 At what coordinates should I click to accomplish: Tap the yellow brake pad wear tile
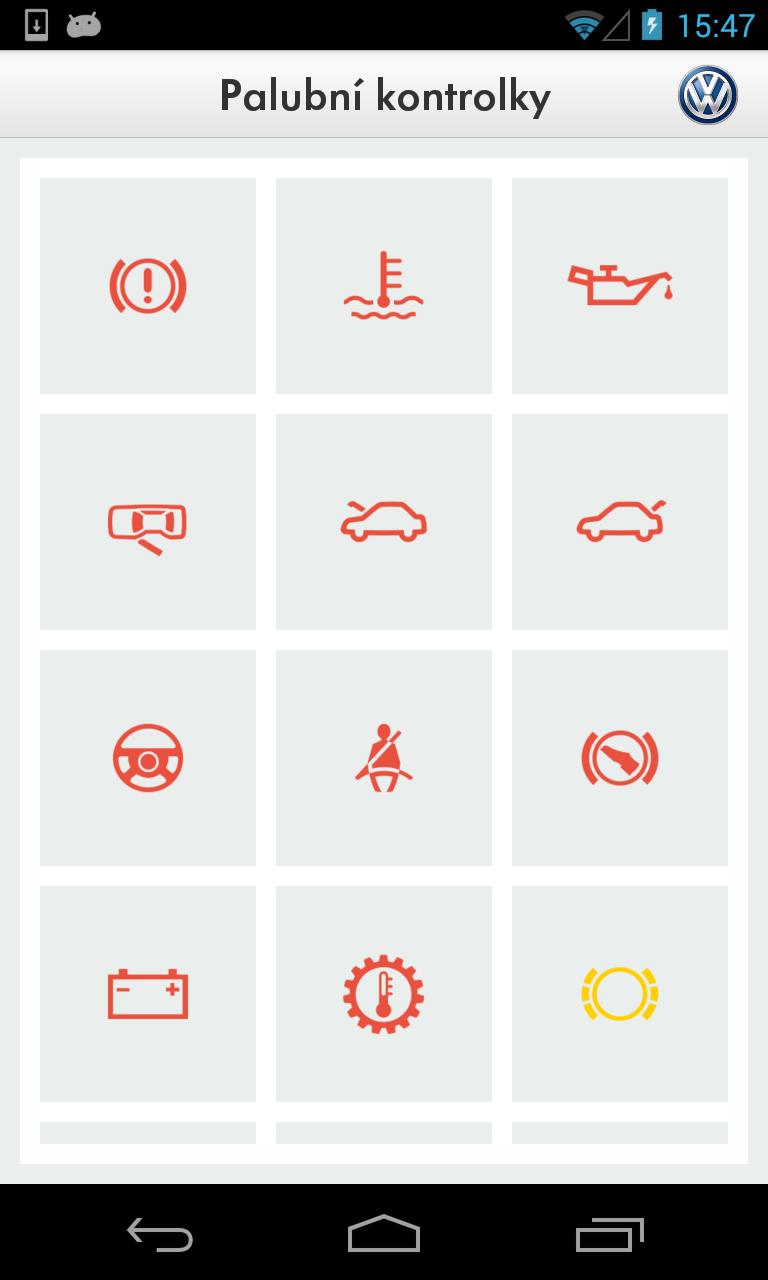pos(620,994)
